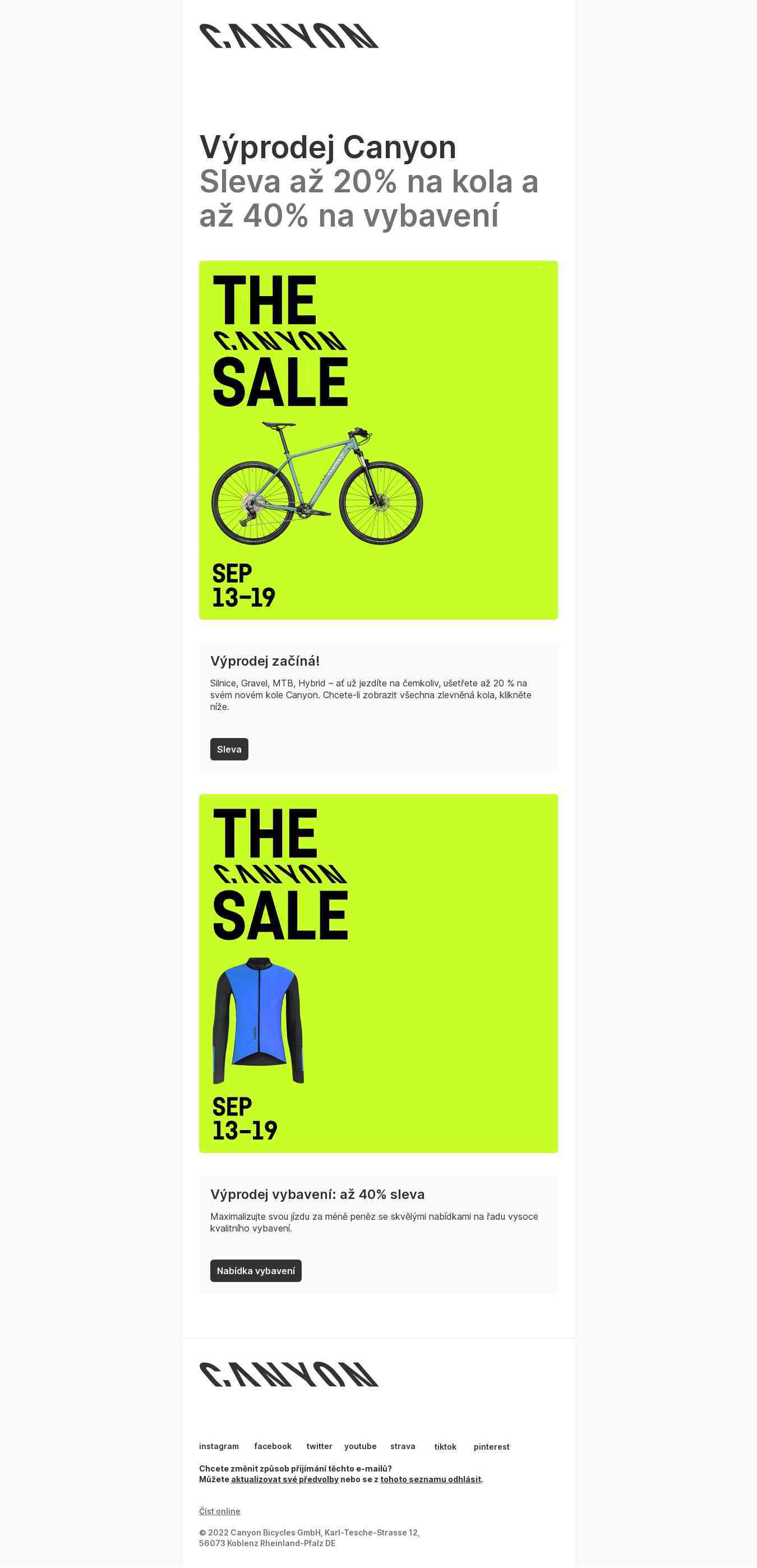Go to the youtube link
This screenshot has width=757, height=1568.
(x=360, y=1446)
